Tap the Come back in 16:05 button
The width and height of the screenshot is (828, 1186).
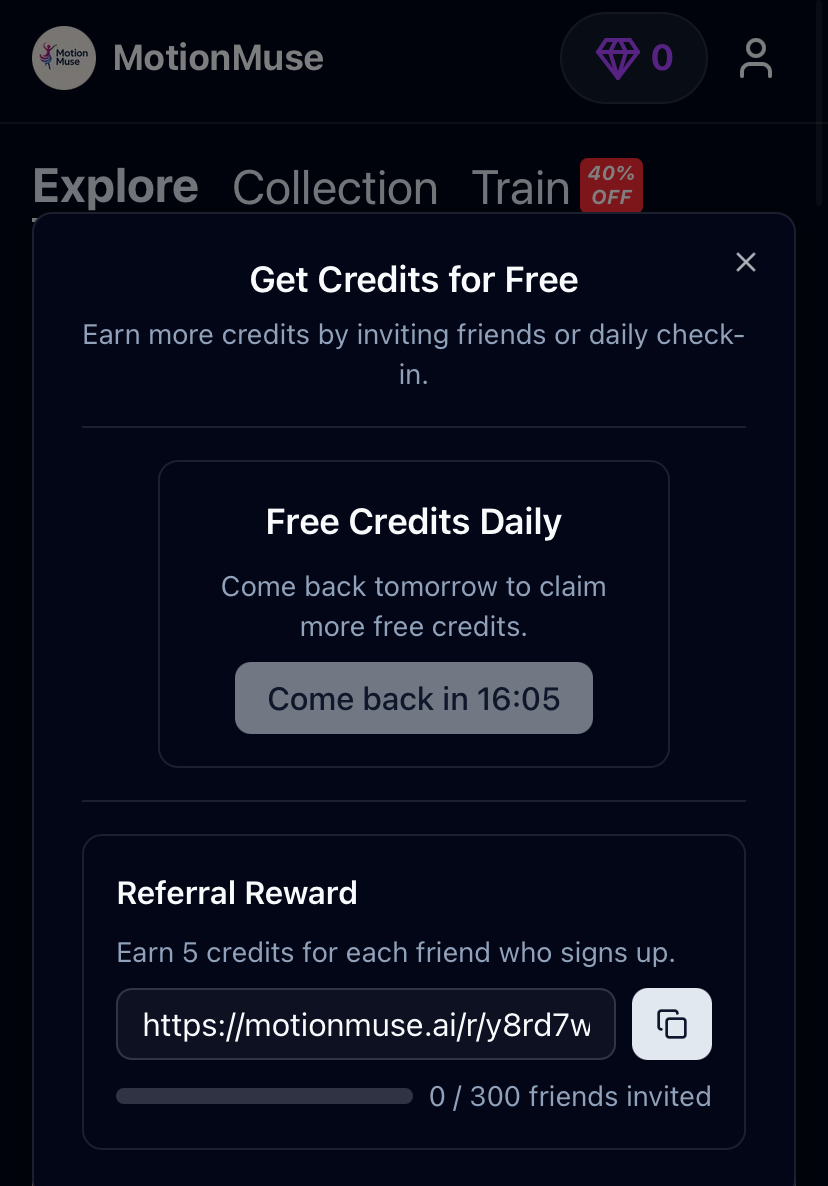pyautogui.click(x=413, y=698)
